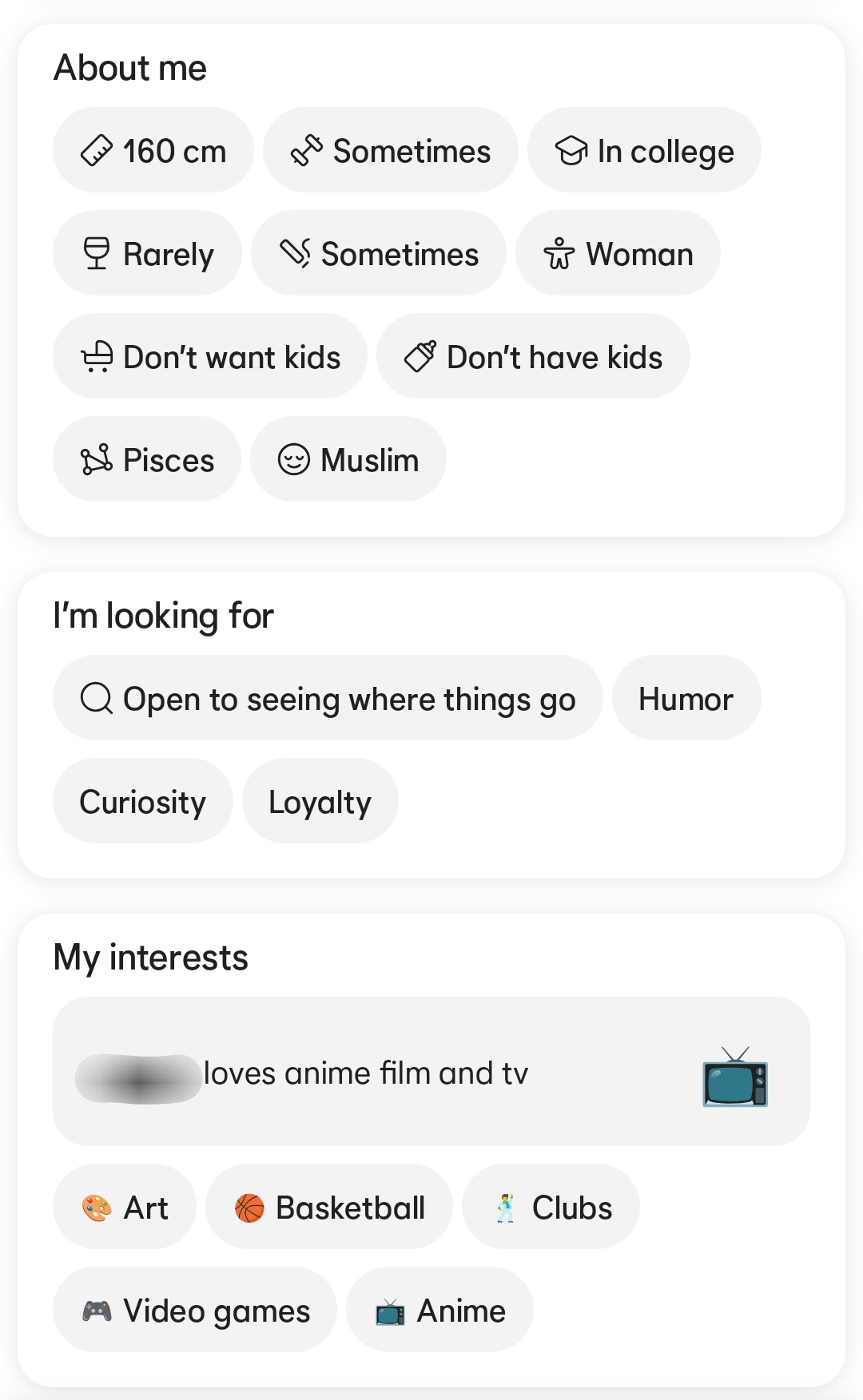Tap the Pisces star sign chip

pyautogui.click(x=147, y=459)
